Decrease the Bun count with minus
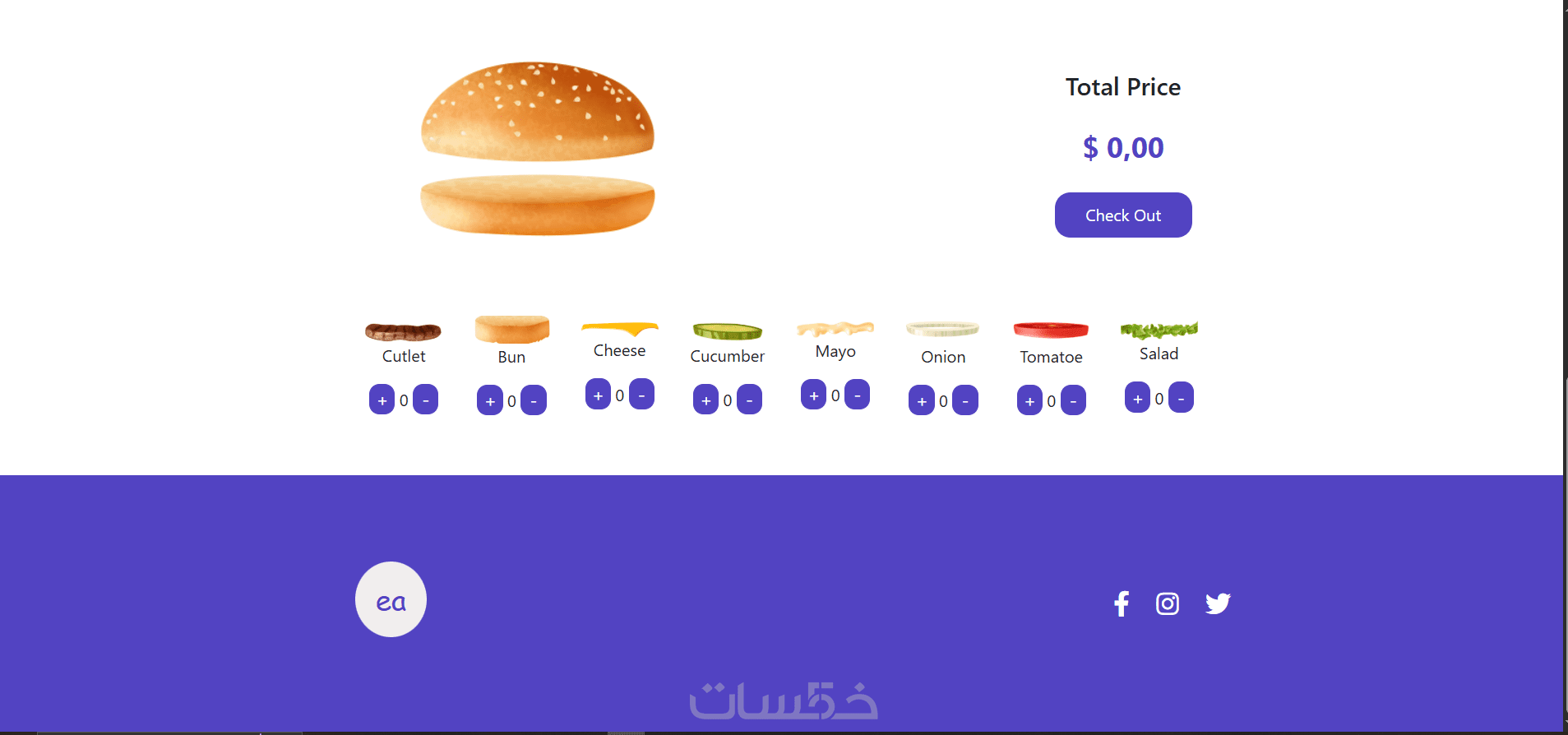The width and height of the screenshot is (1568, 735). (x=534, y=400)
